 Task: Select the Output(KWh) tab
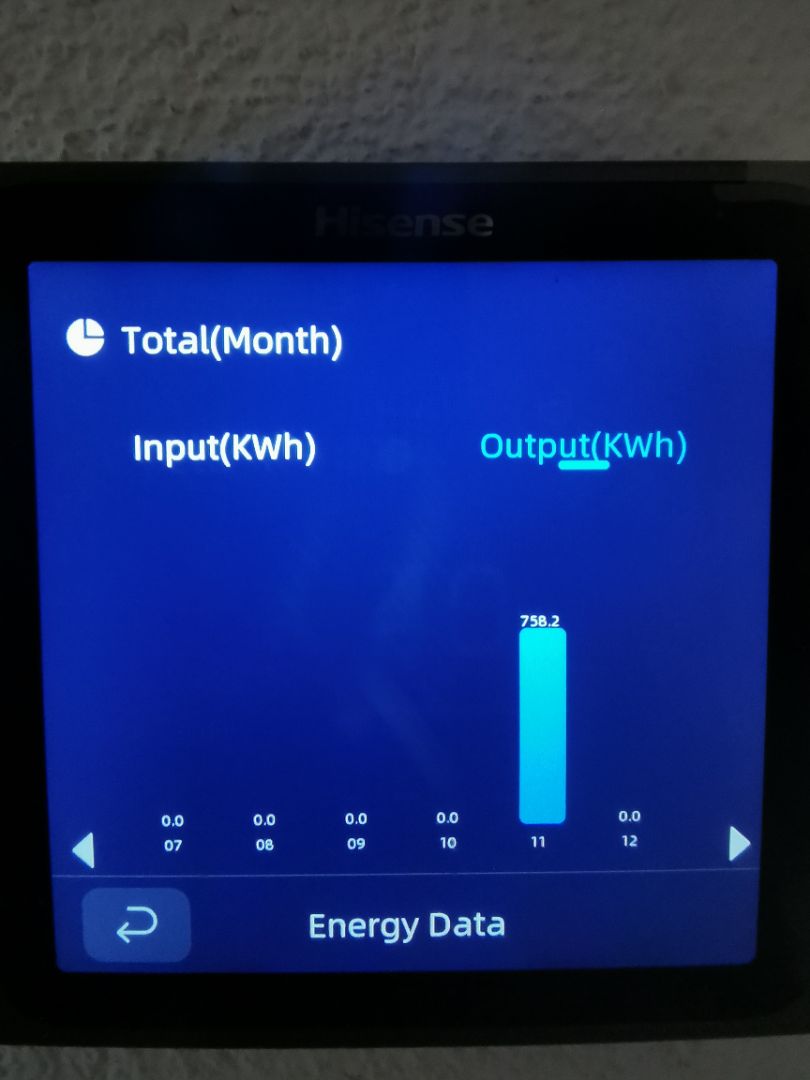(x=583, y=447)
